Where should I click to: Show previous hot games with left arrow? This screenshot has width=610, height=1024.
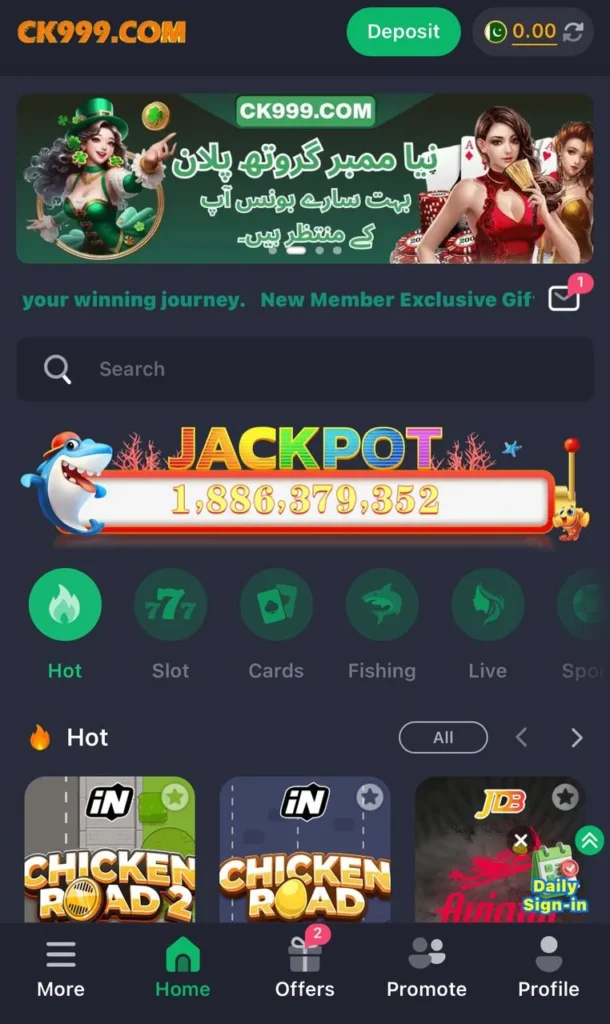[x=521, y=738]
